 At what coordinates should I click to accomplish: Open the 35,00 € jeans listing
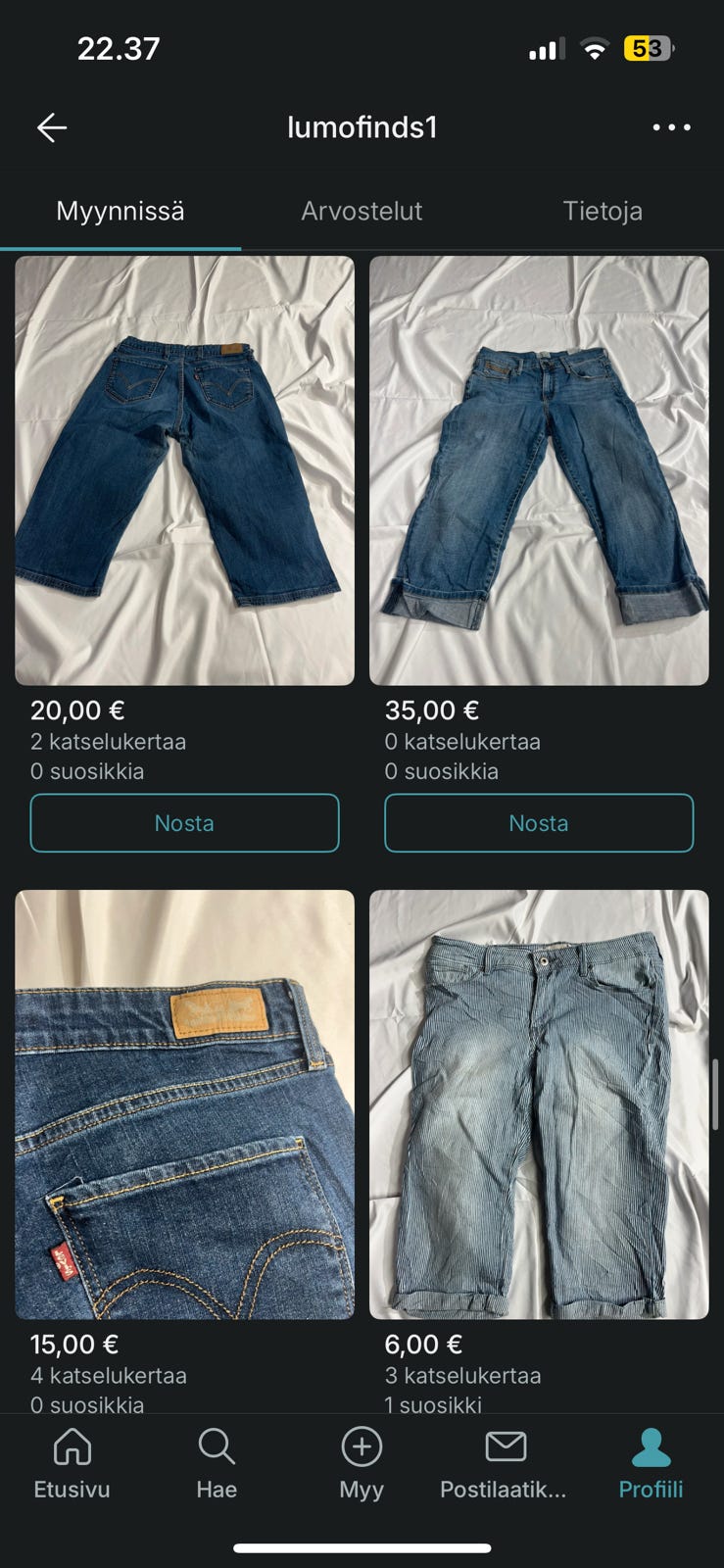539,470
